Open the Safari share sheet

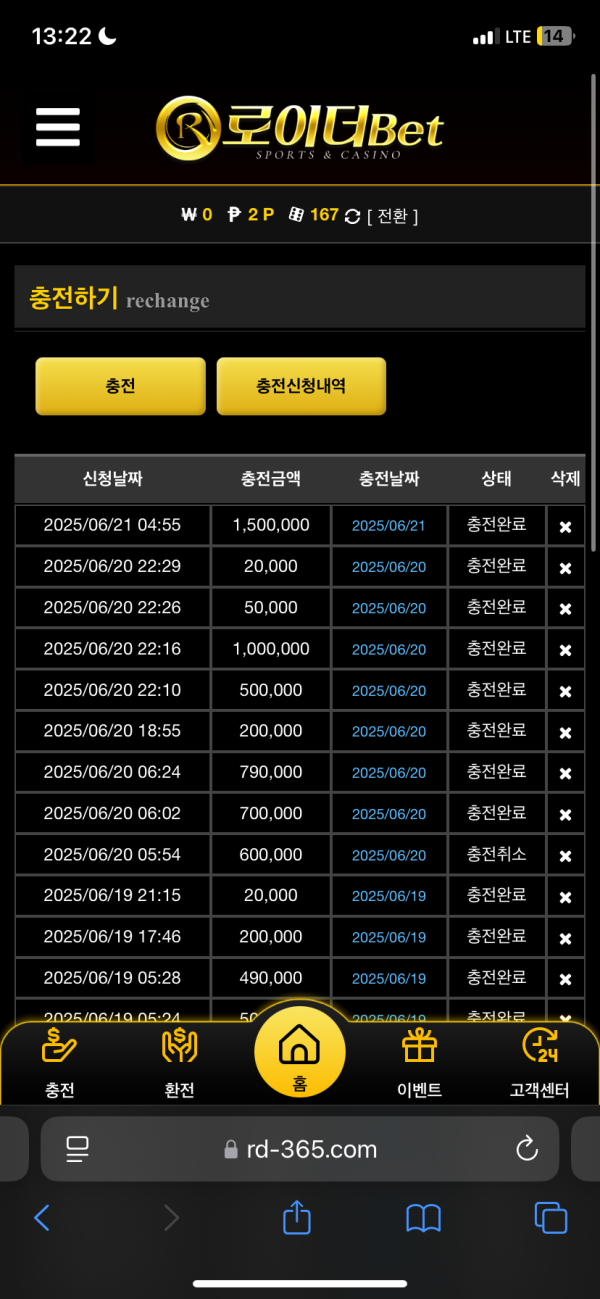coord(297,1217)
